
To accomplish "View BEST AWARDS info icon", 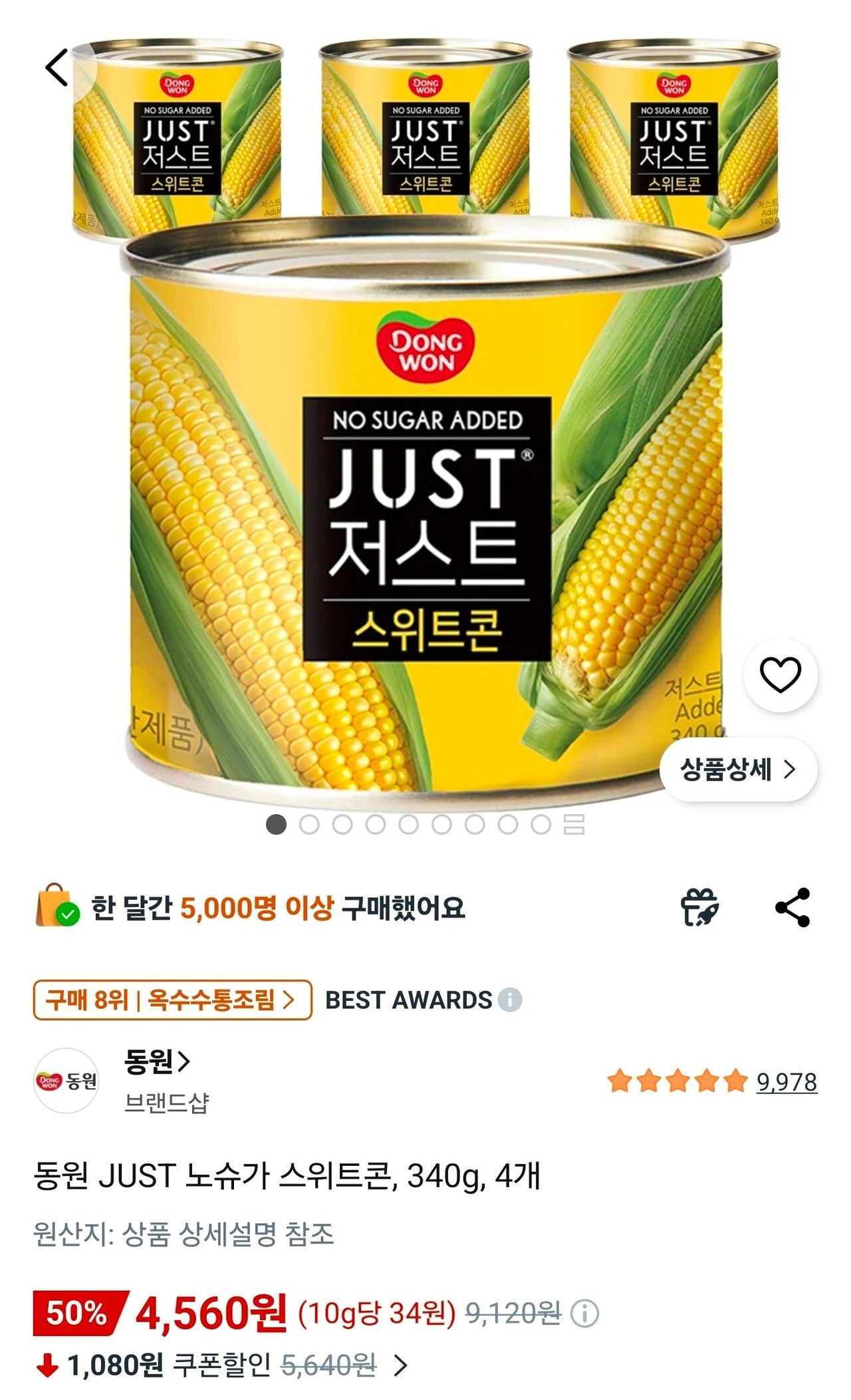I will pos(510,1000).
